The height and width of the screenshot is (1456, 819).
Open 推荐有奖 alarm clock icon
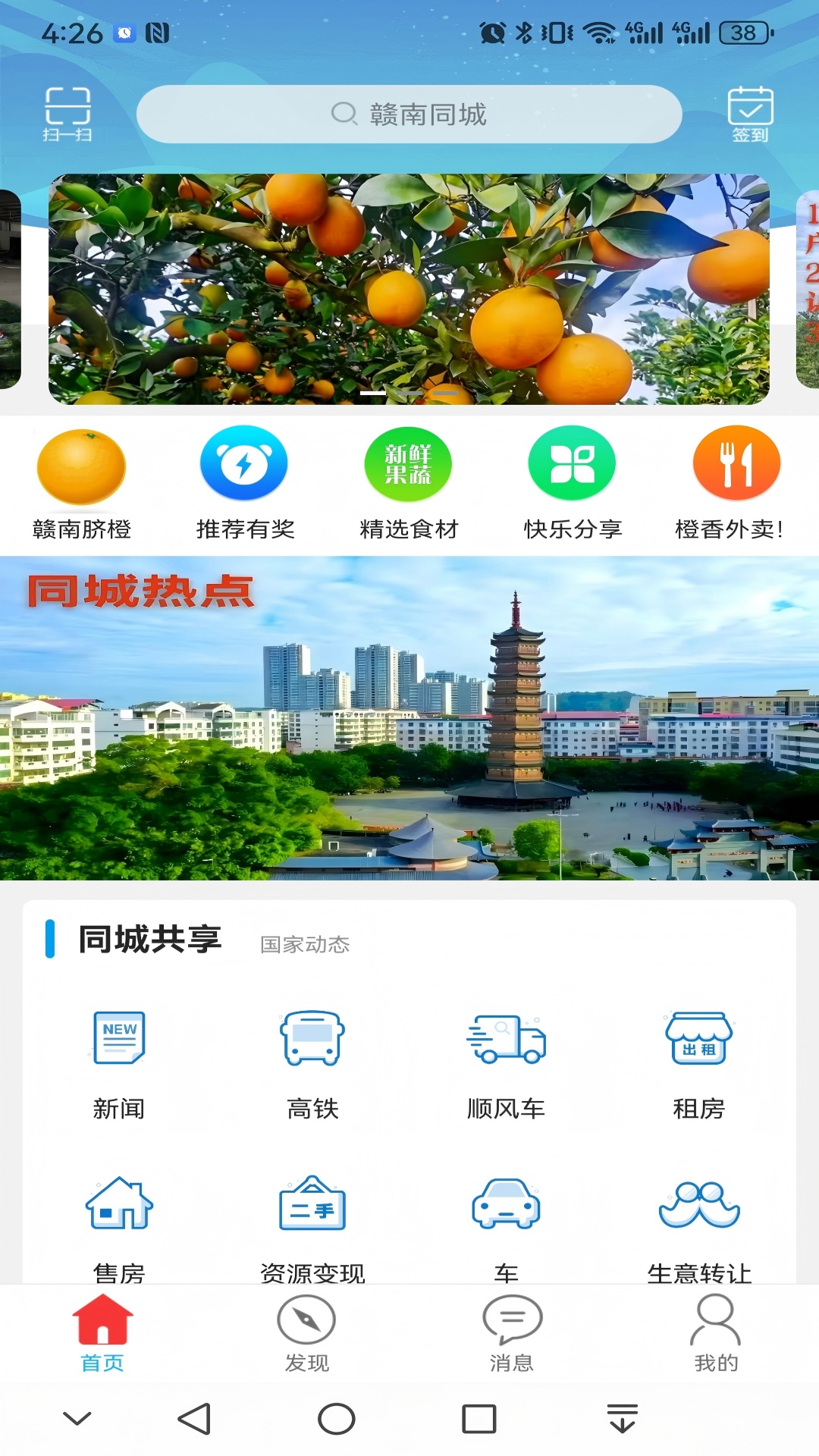tap(243, 464)
